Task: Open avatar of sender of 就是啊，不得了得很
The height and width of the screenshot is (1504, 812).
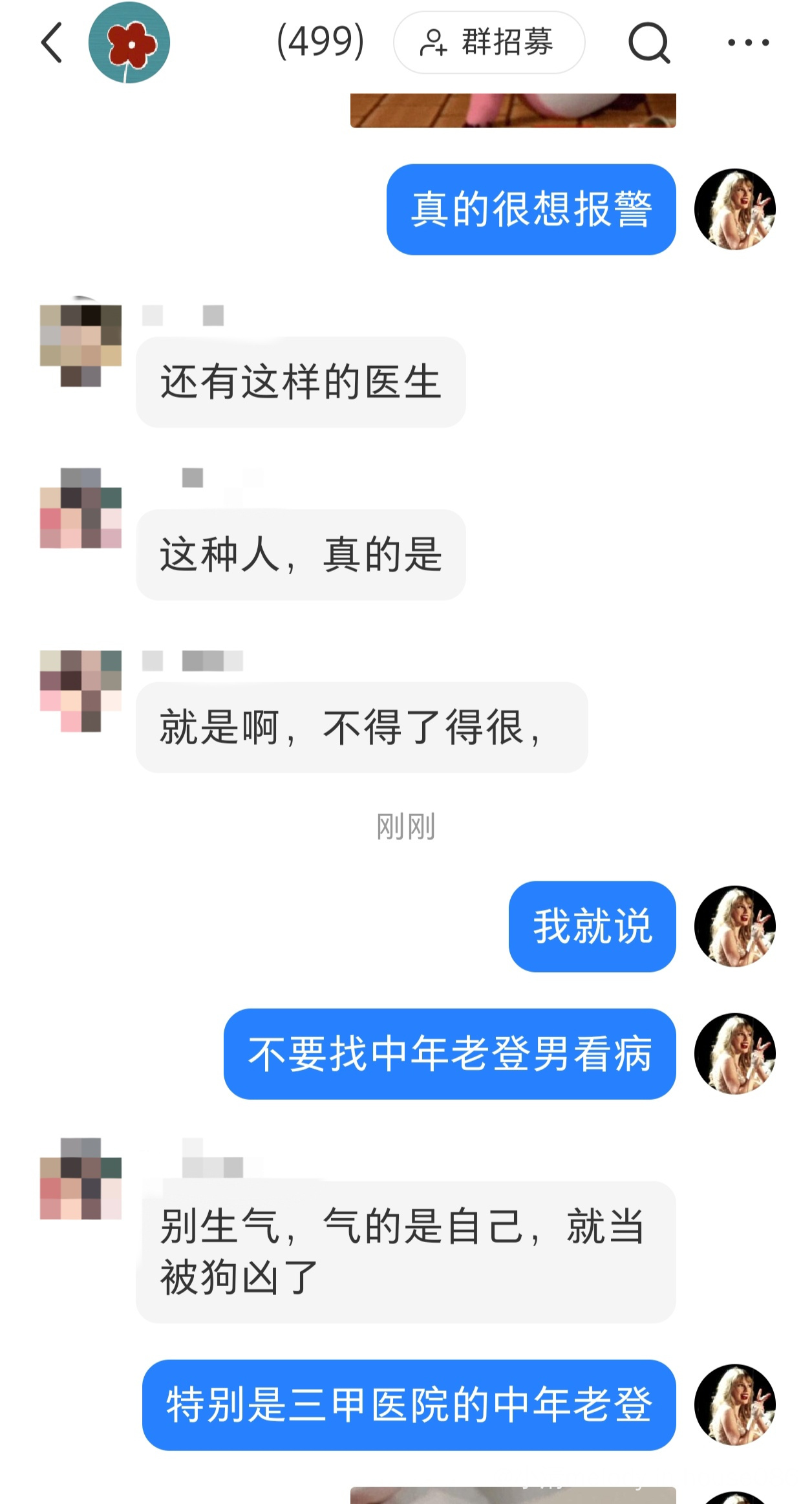Action: point(81,691)
